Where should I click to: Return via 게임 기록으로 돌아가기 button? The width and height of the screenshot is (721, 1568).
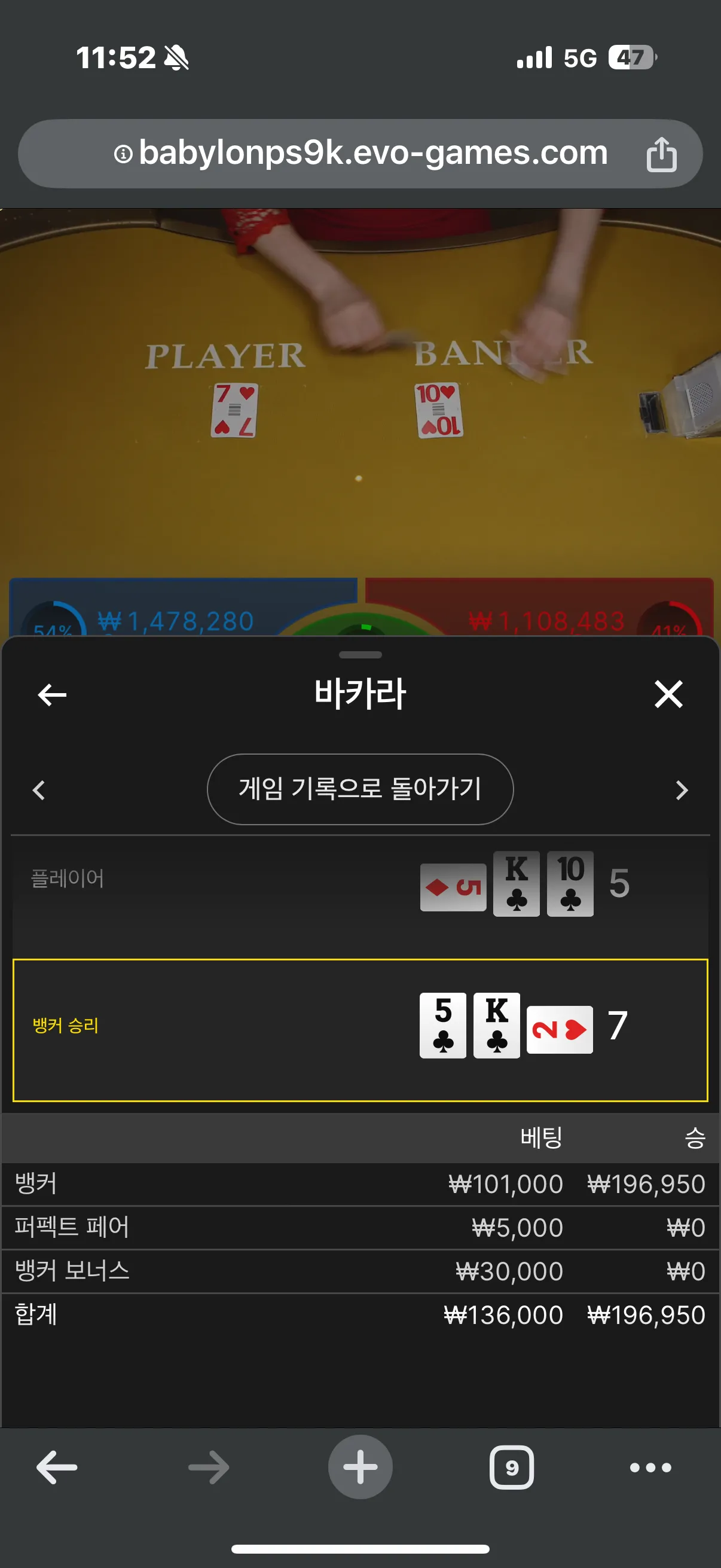pos(360,789)
